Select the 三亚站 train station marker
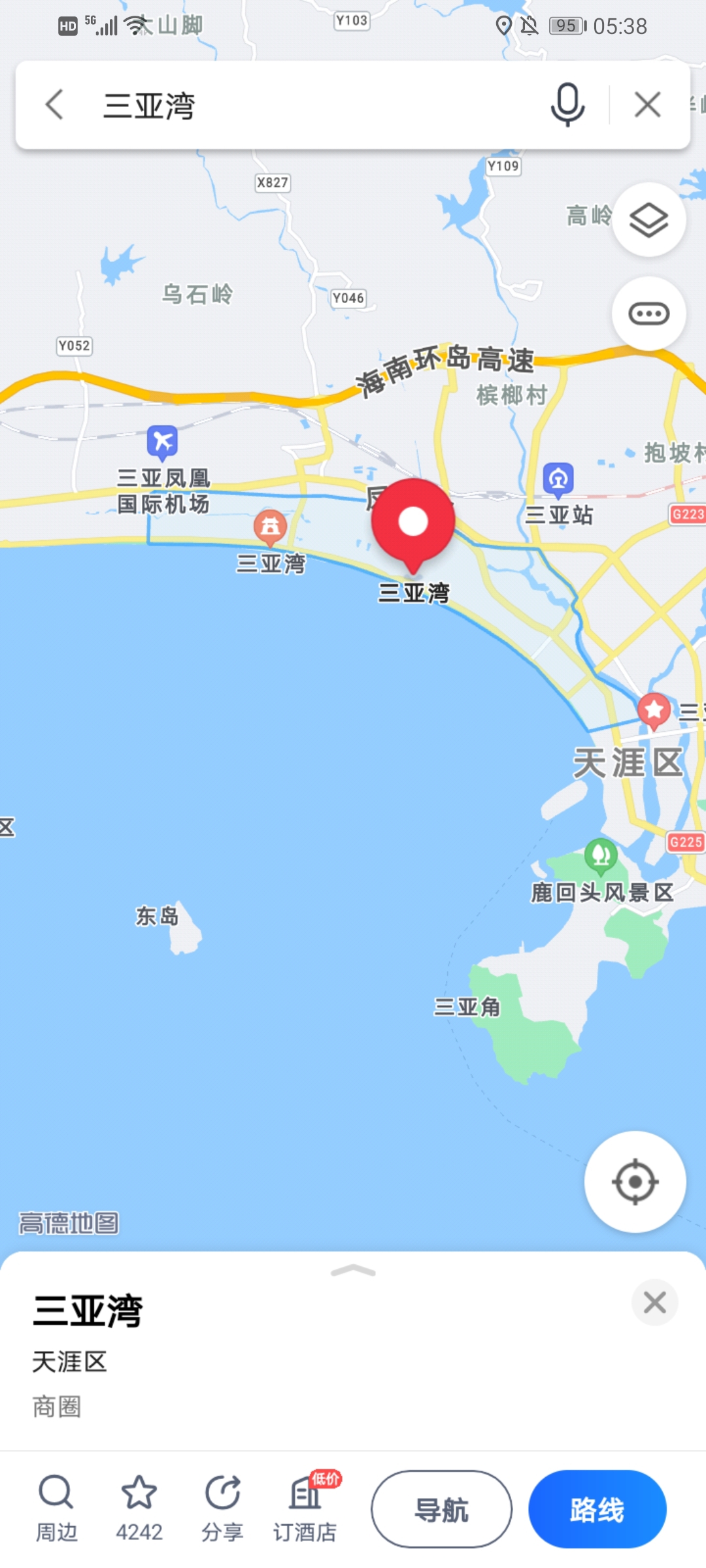The image size is (706, 1568). (558, 480)
